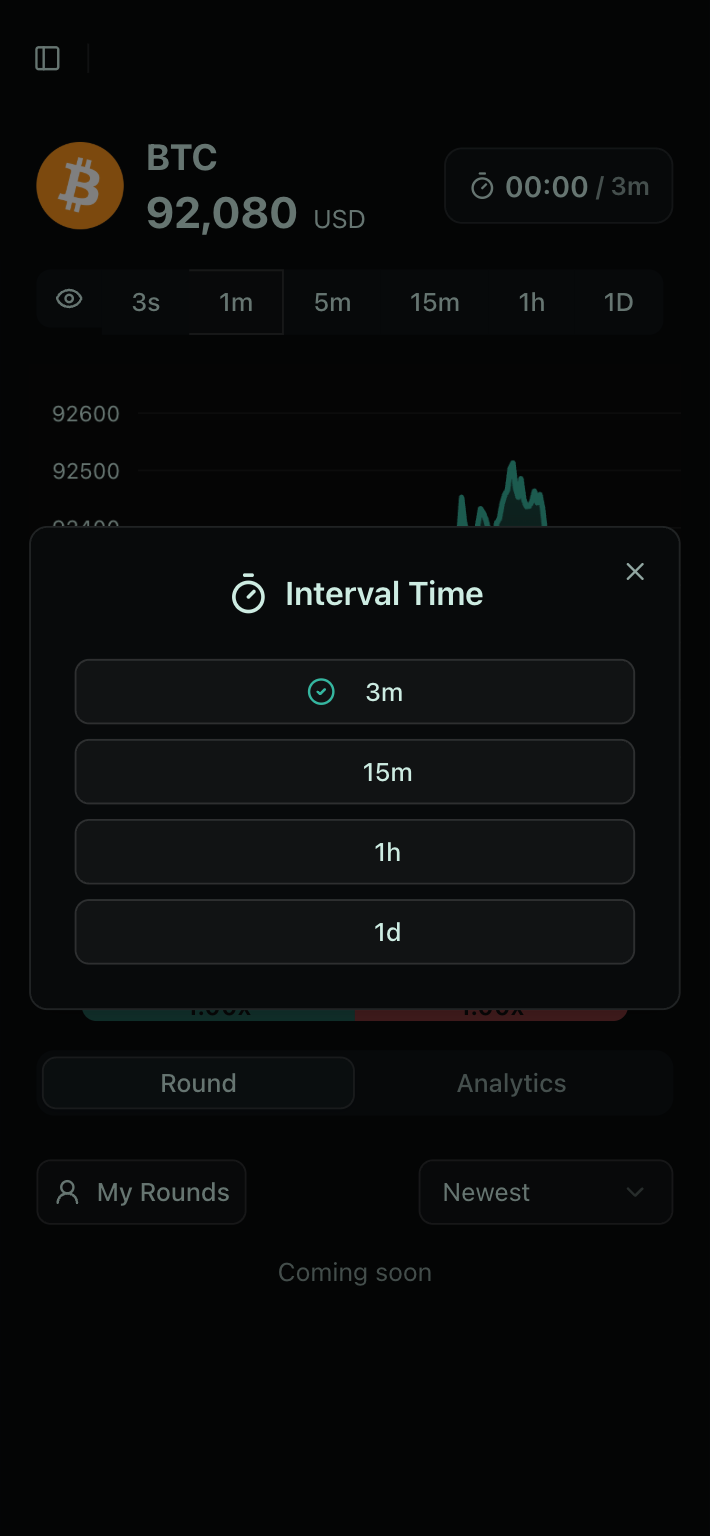The width and height of the screenshot is (710, 1536).
Task: Choose the 15m interval option
Action: [x=355, y=772]
